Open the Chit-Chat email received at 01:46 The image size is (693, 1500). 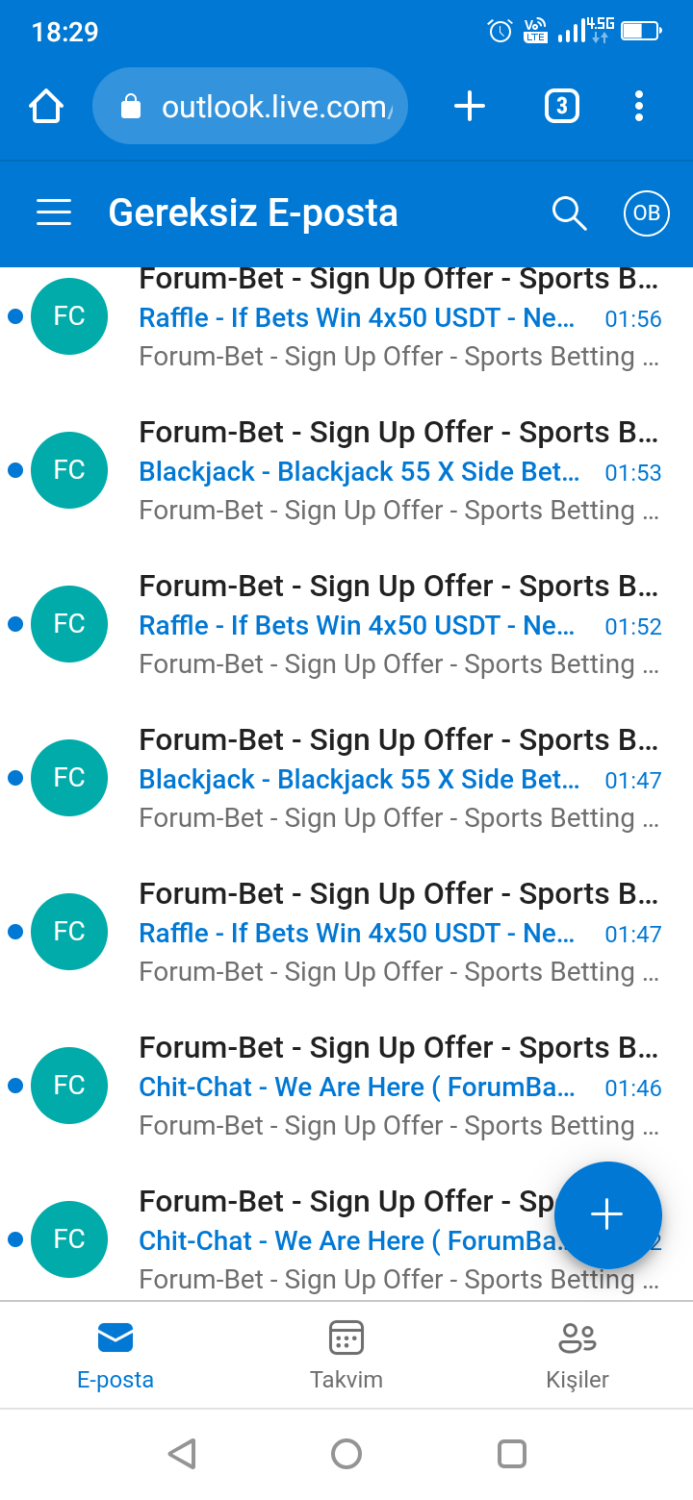pos(380,1087)
